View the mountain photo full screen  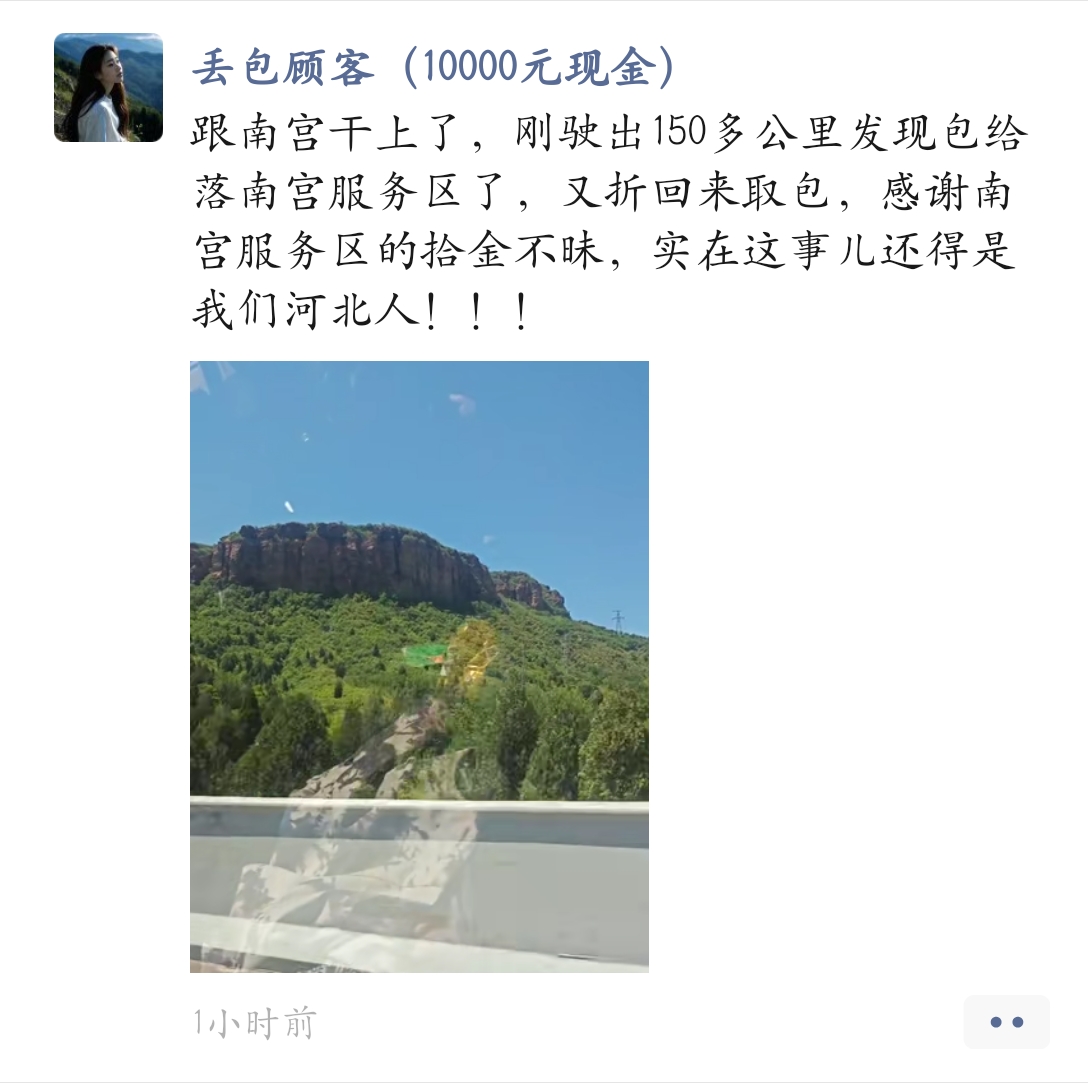click(x=419, y=666)
